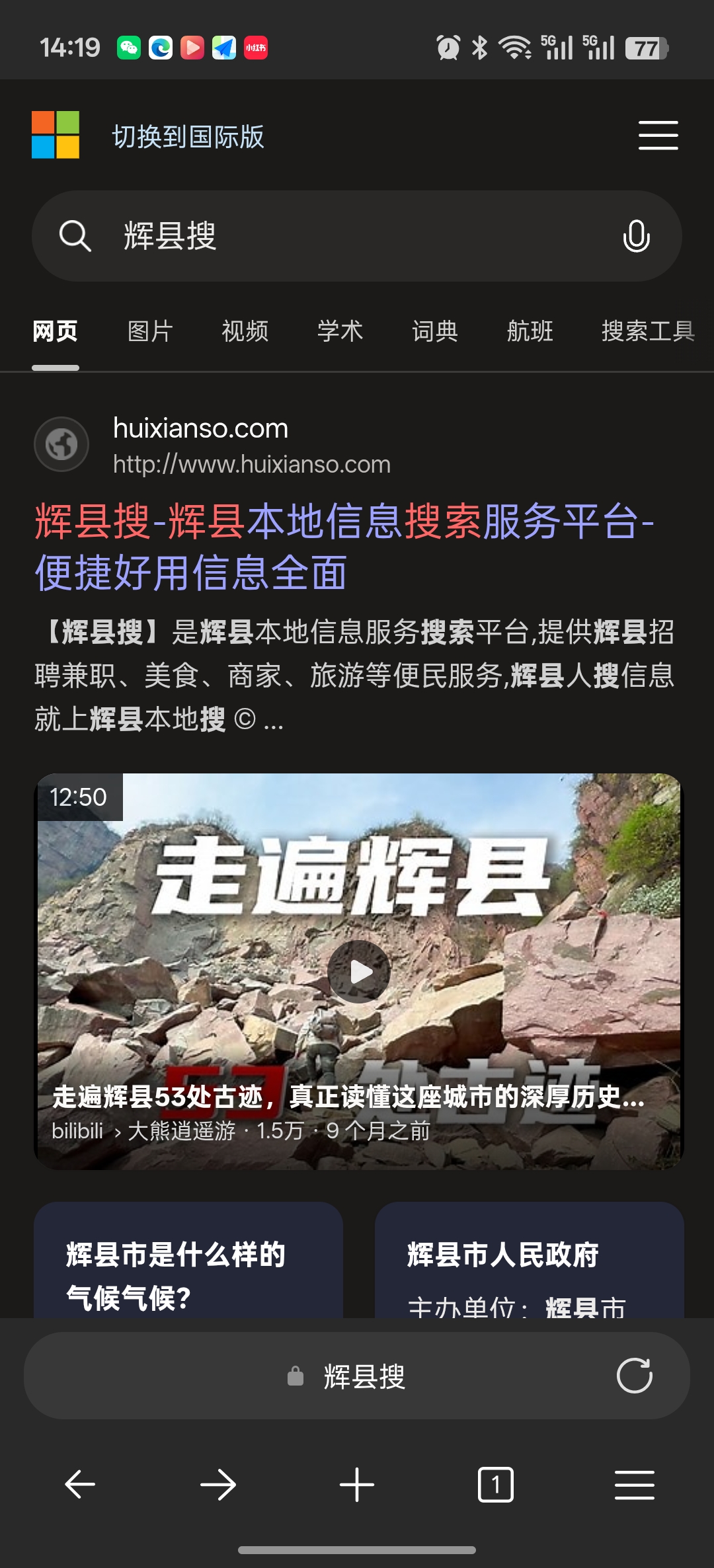Tap the 辉县搜 search box
714x1568 pixels.
[344, 236]
